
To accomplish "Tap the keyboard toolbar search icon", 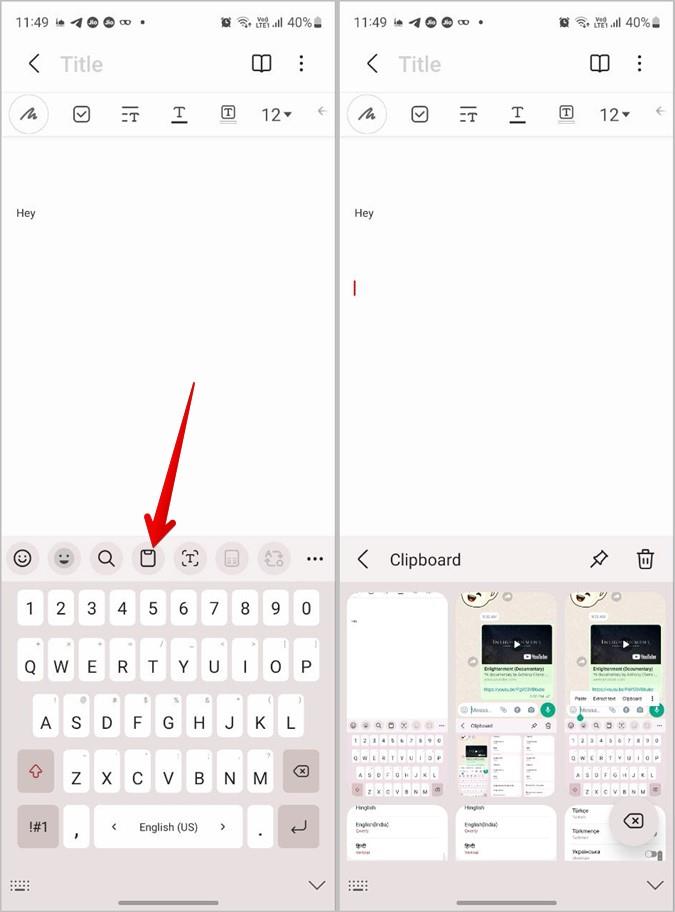I will coord(106,559).
